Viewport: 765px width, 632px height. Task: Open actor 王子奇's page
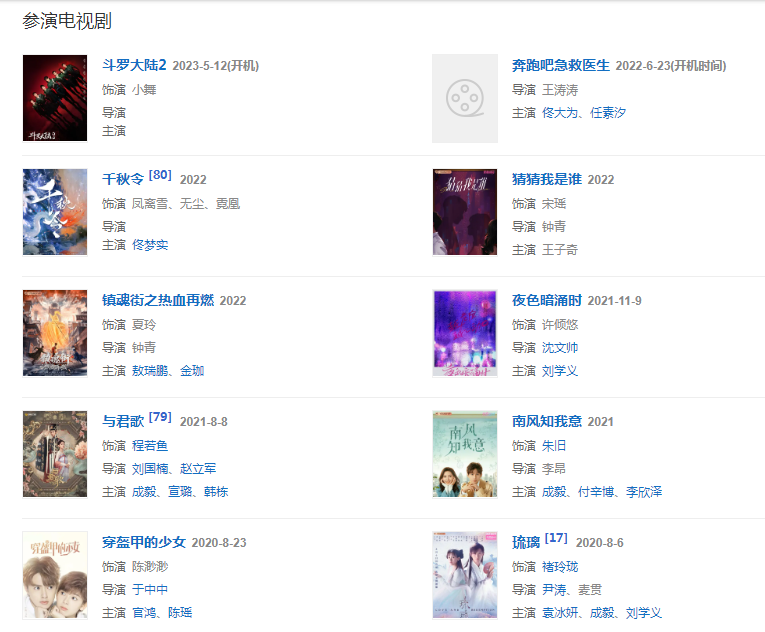point(560,249)
